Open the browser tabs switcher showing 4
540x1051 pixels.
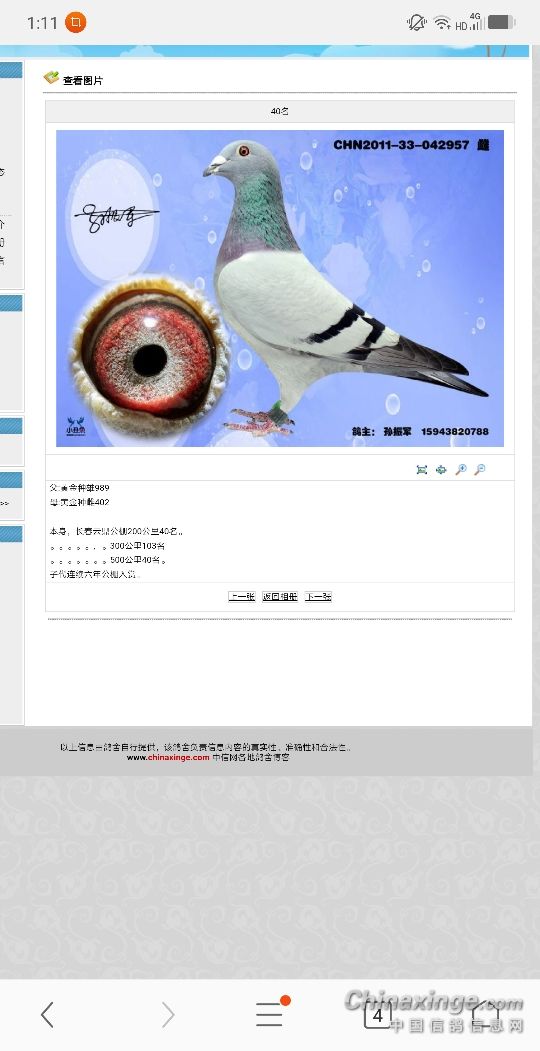[x=378, y=1015]
